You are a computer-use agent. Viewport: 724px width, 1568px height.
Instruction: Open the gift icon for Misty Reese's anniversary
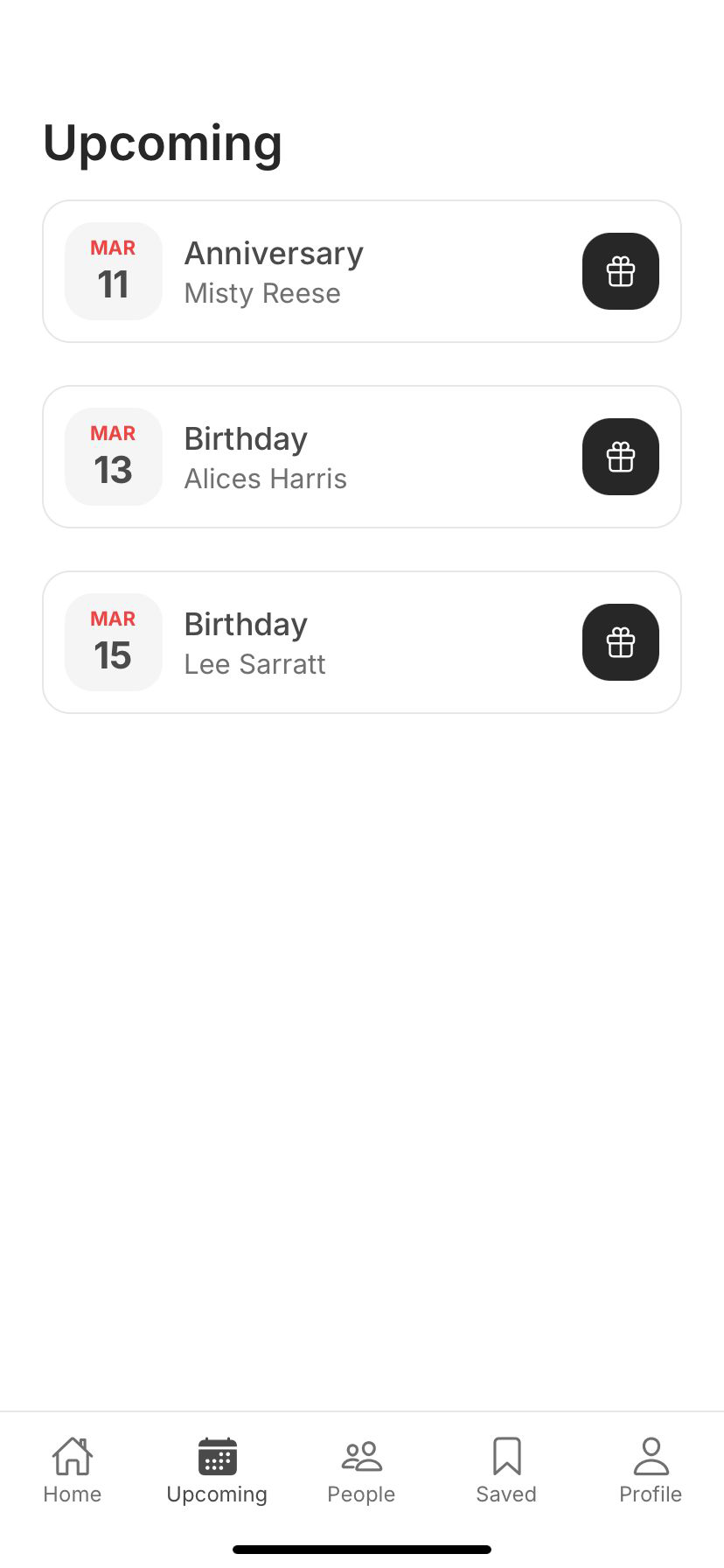[620, 271]
